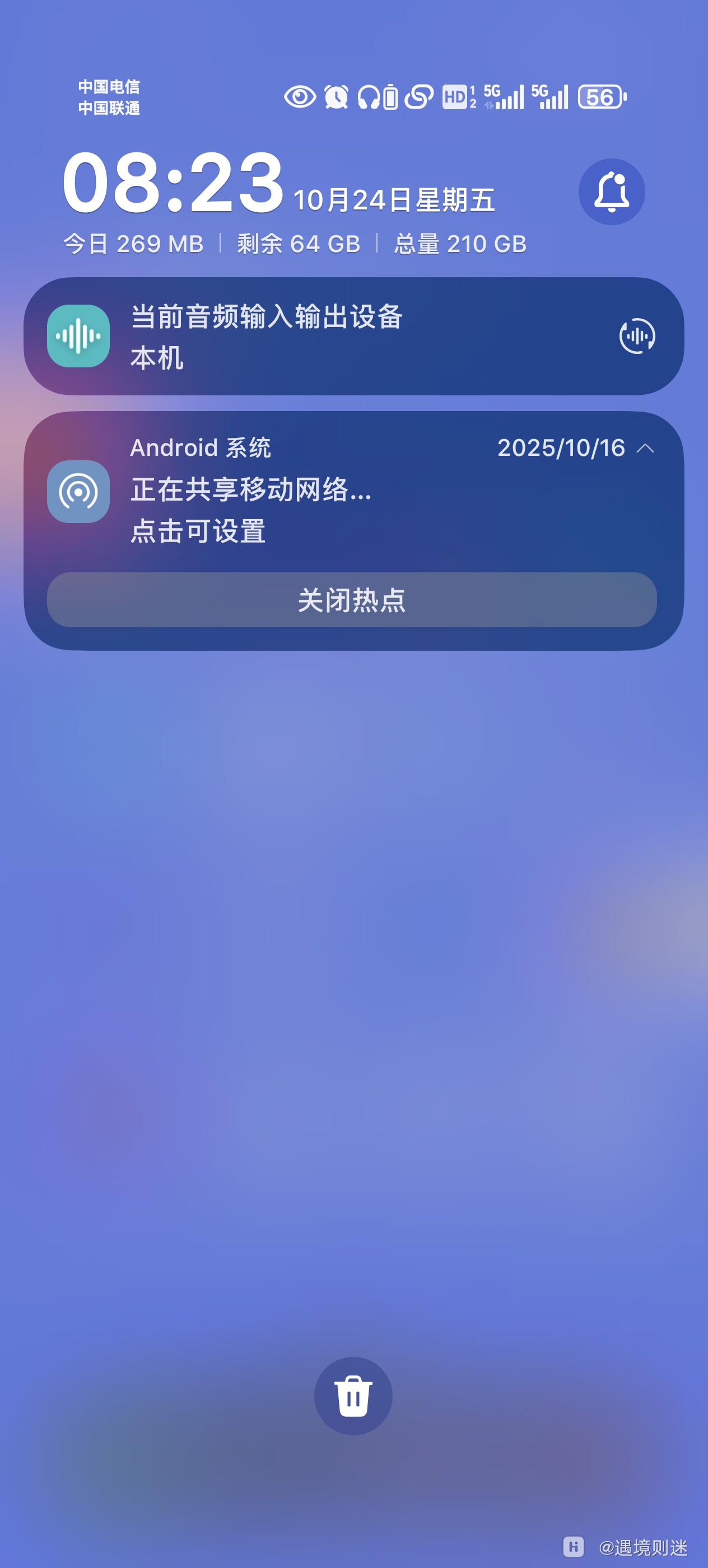Collapse the Android 系统 notification chevron
The height and width of the screenshot is (1568, 708).
coord(645,449)
